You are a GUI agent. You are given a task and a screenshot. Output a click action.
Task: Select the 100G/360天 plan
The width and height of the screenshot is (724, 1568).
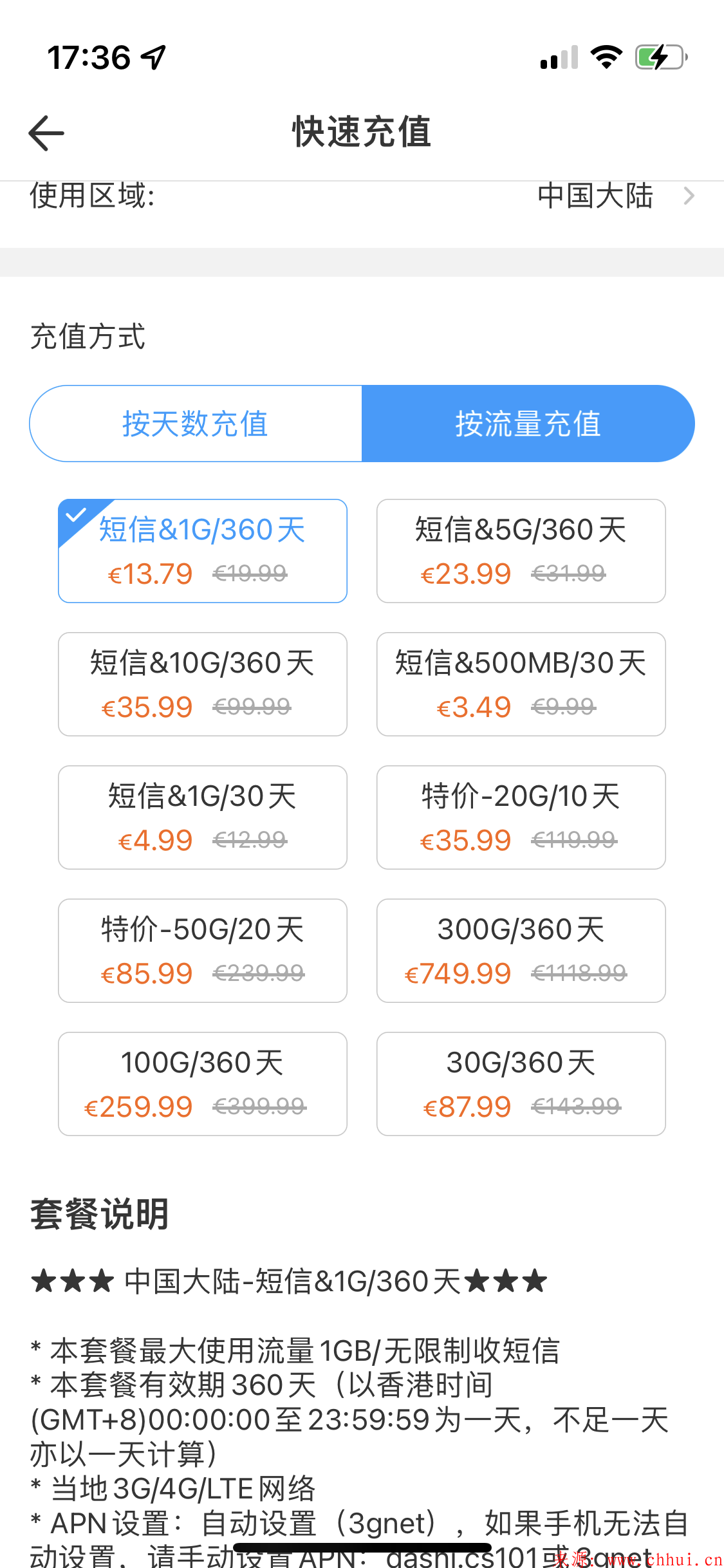tap(203, 1084)
